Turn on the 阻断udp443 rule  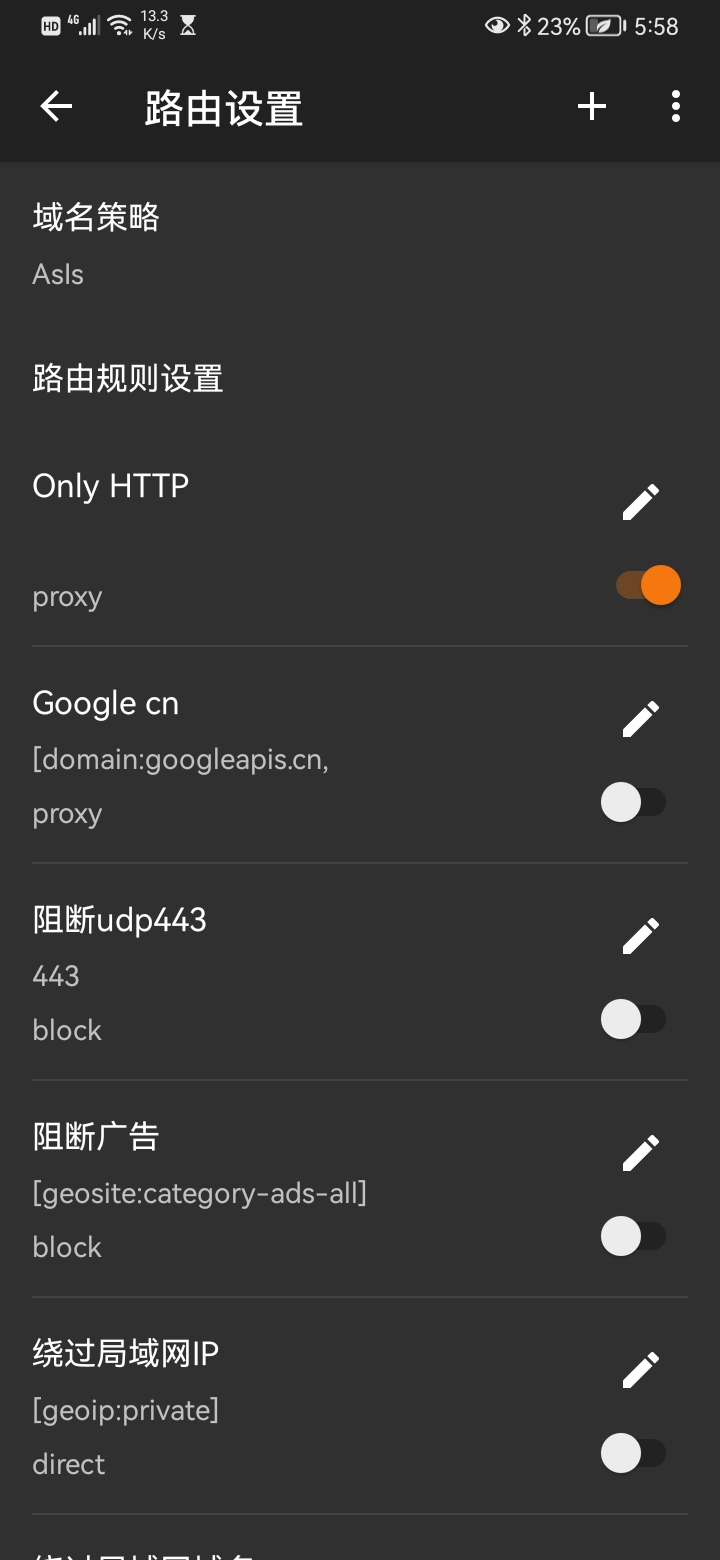(x=633, y=1019)
